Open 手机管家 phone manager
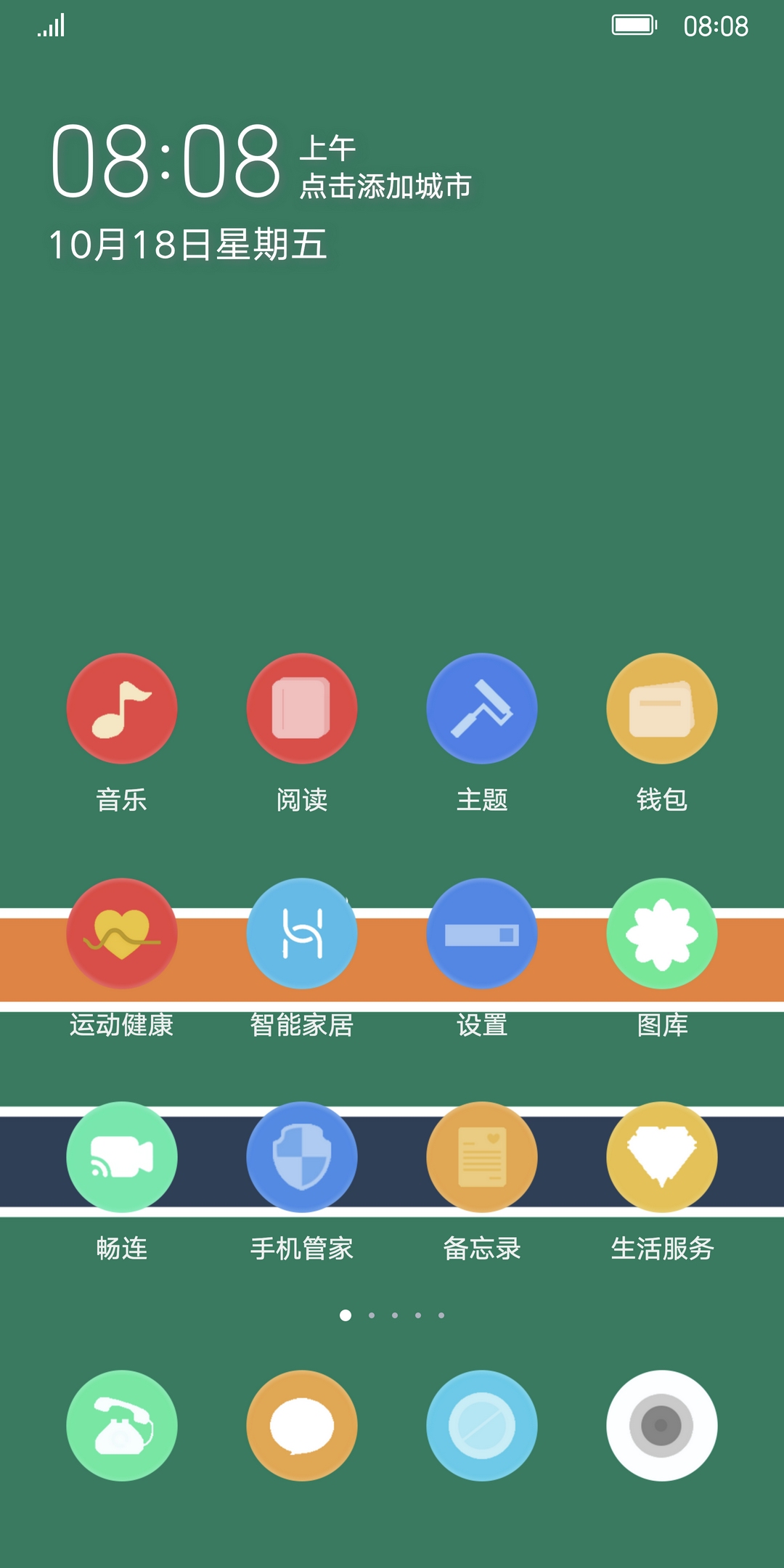 (302, 1157)
